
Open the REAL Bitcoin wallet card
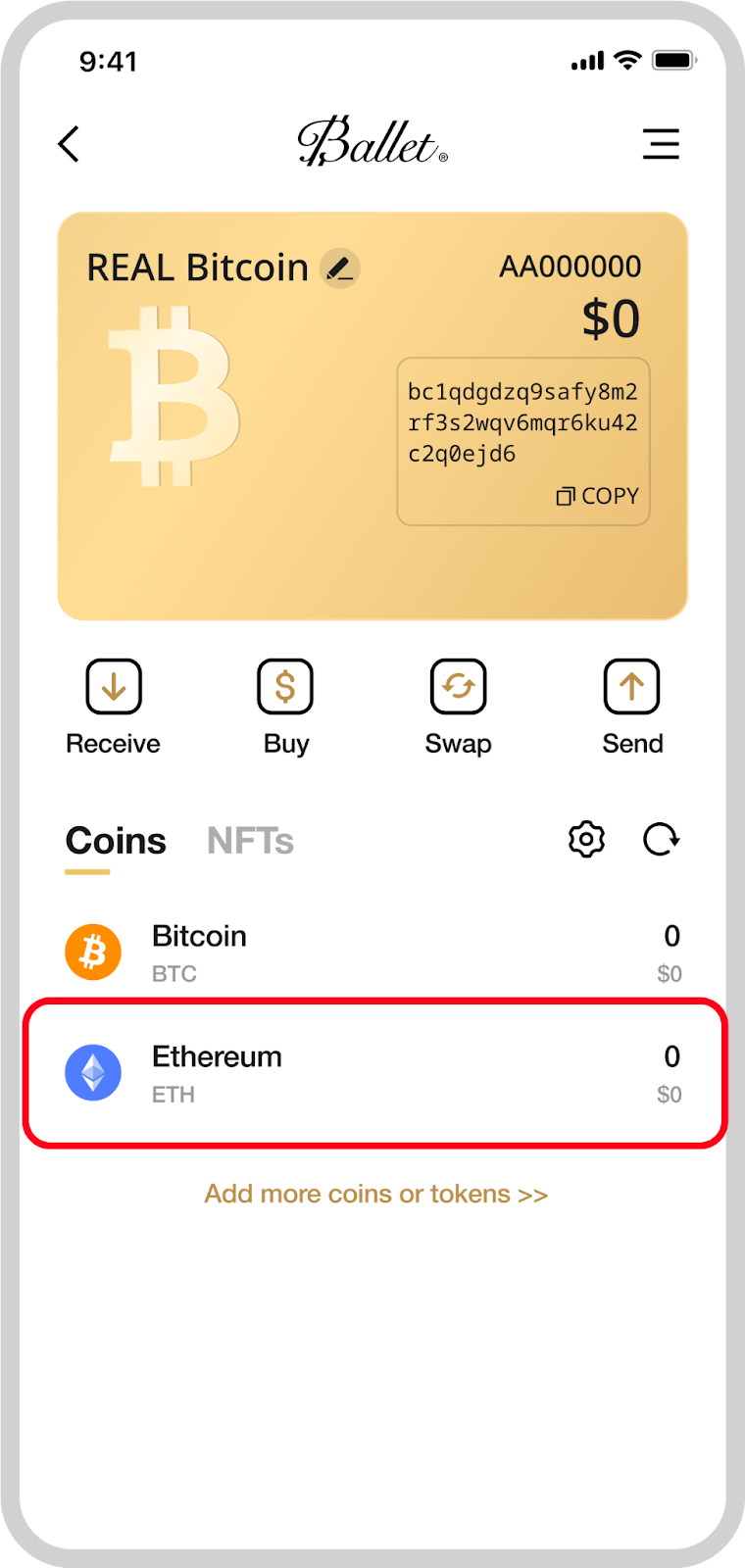372,416
